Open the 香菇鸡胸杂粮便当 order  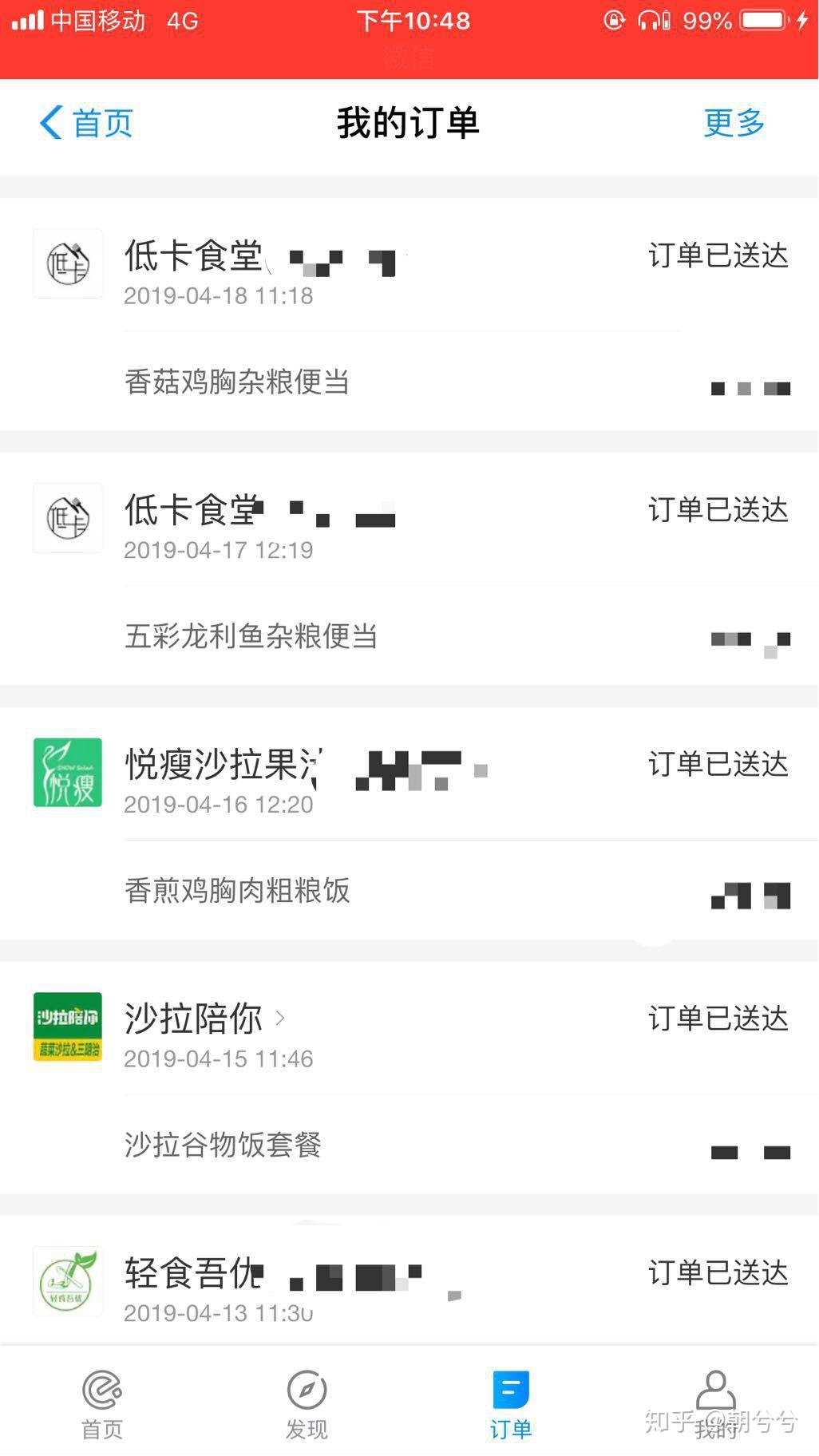(x=237, y=382)
